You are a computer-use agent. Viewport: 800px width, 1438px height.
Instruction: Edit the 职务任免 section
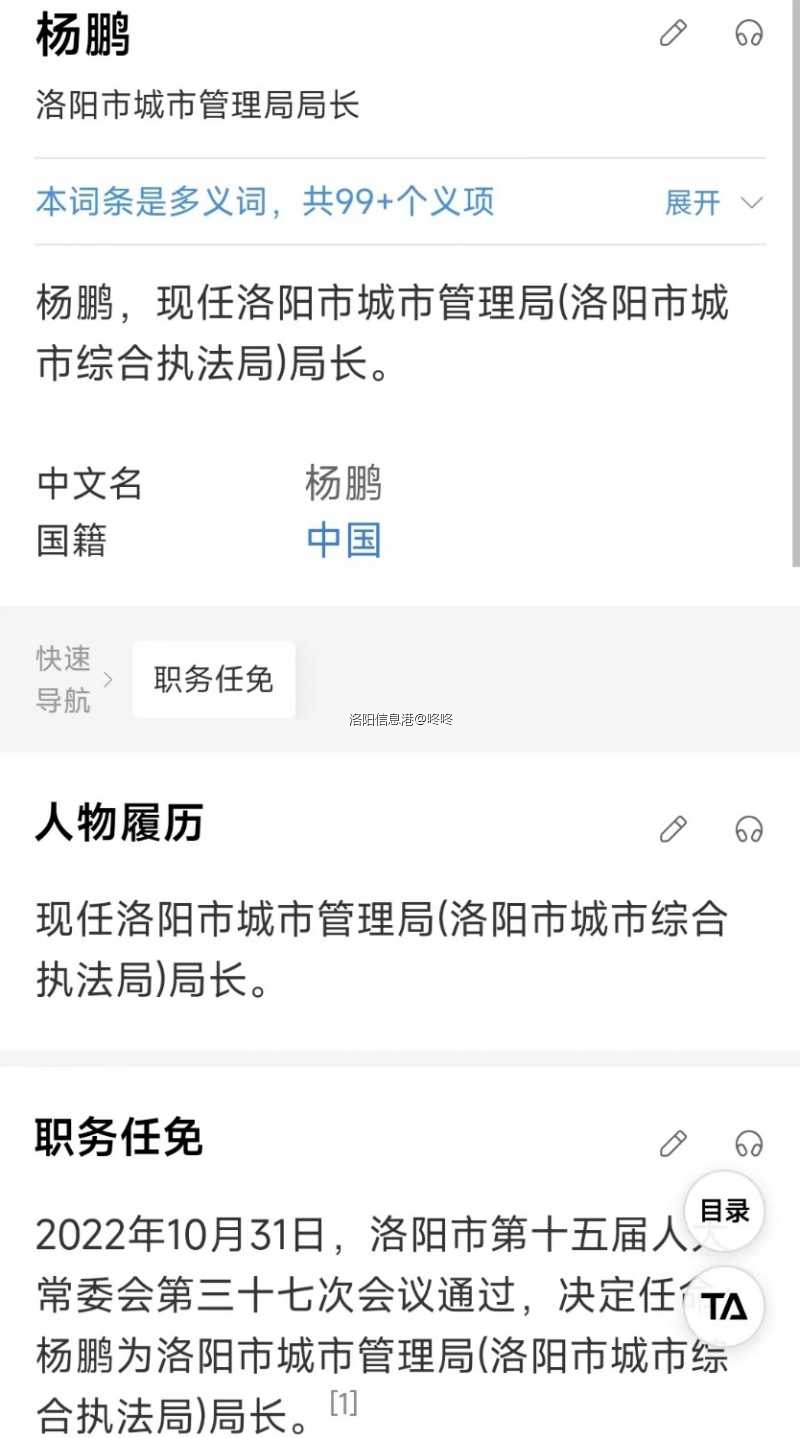click(674, 1142)
